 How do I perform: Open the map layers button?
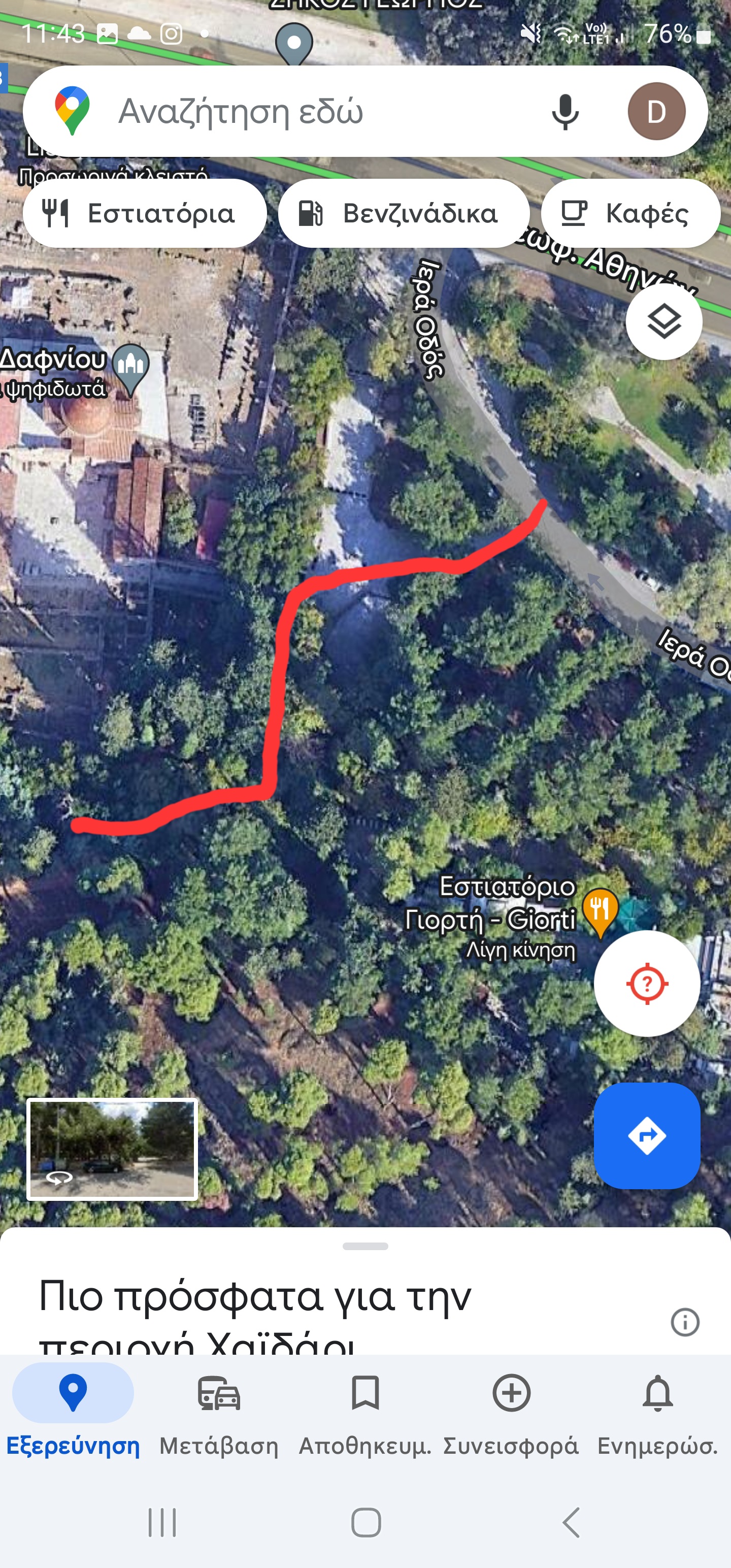663,321
